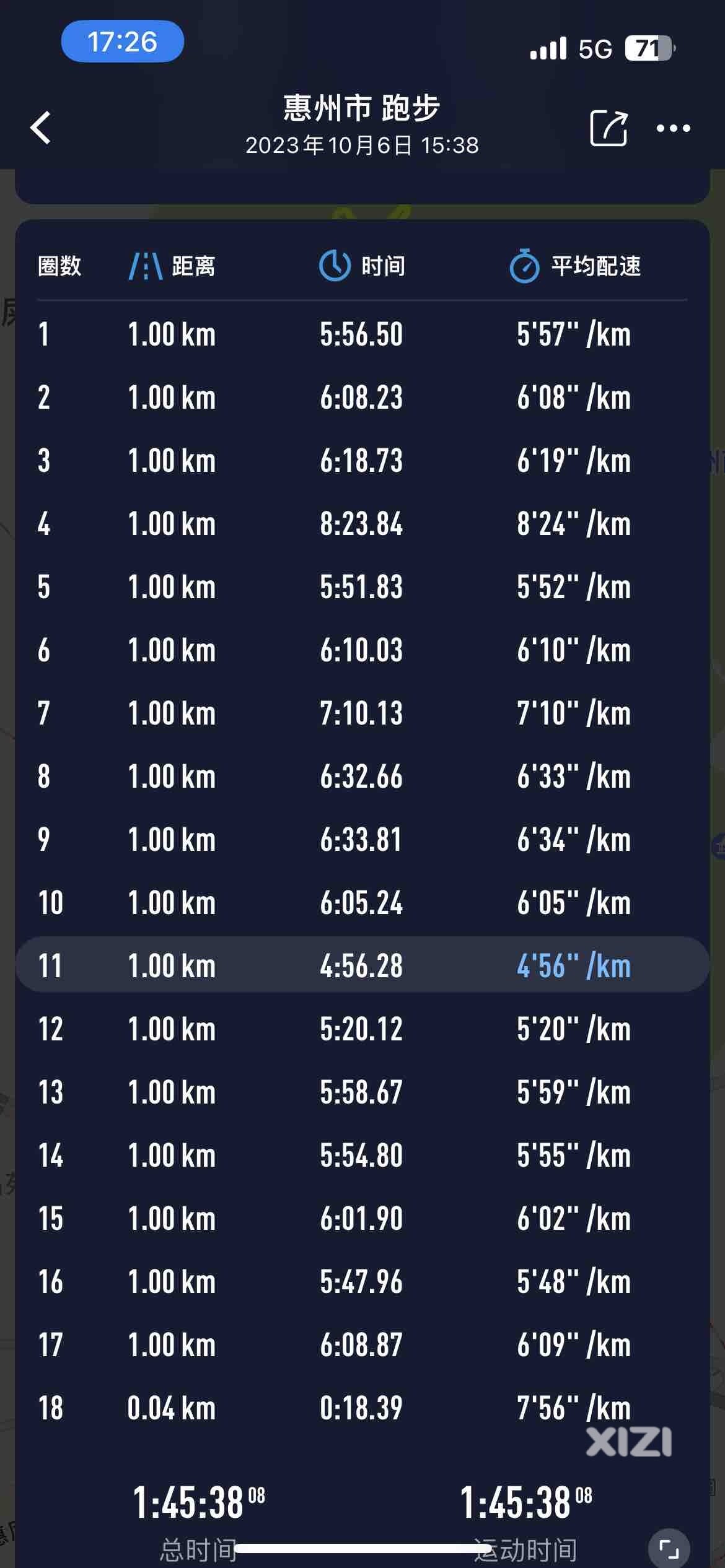Screen dimensions: 725x1568
Task: Share this Huizhou running record
Action: coord(609,128)
